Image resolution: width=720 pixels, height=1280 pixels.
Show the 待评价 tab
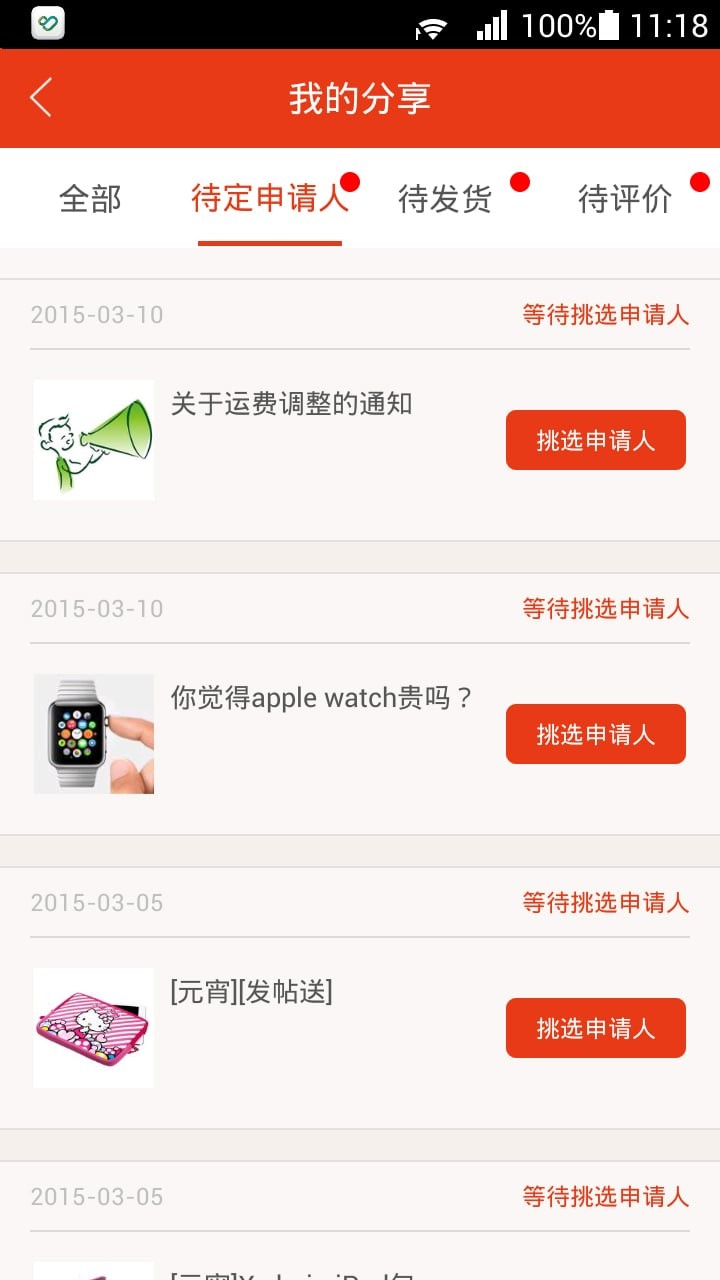tap(625, 199)
